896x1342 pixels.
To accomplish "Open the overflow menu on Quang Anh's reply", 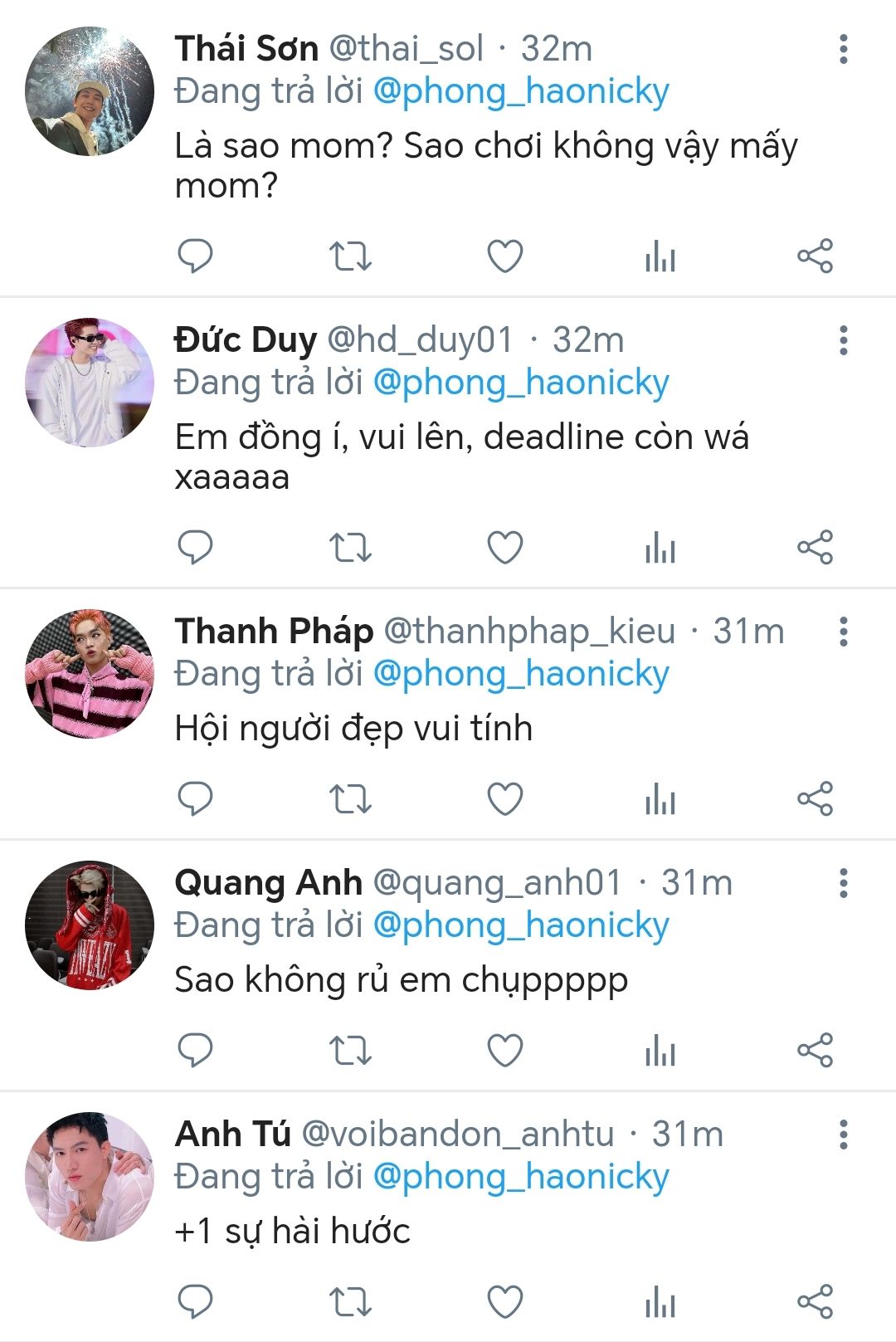I will [843, 883].
